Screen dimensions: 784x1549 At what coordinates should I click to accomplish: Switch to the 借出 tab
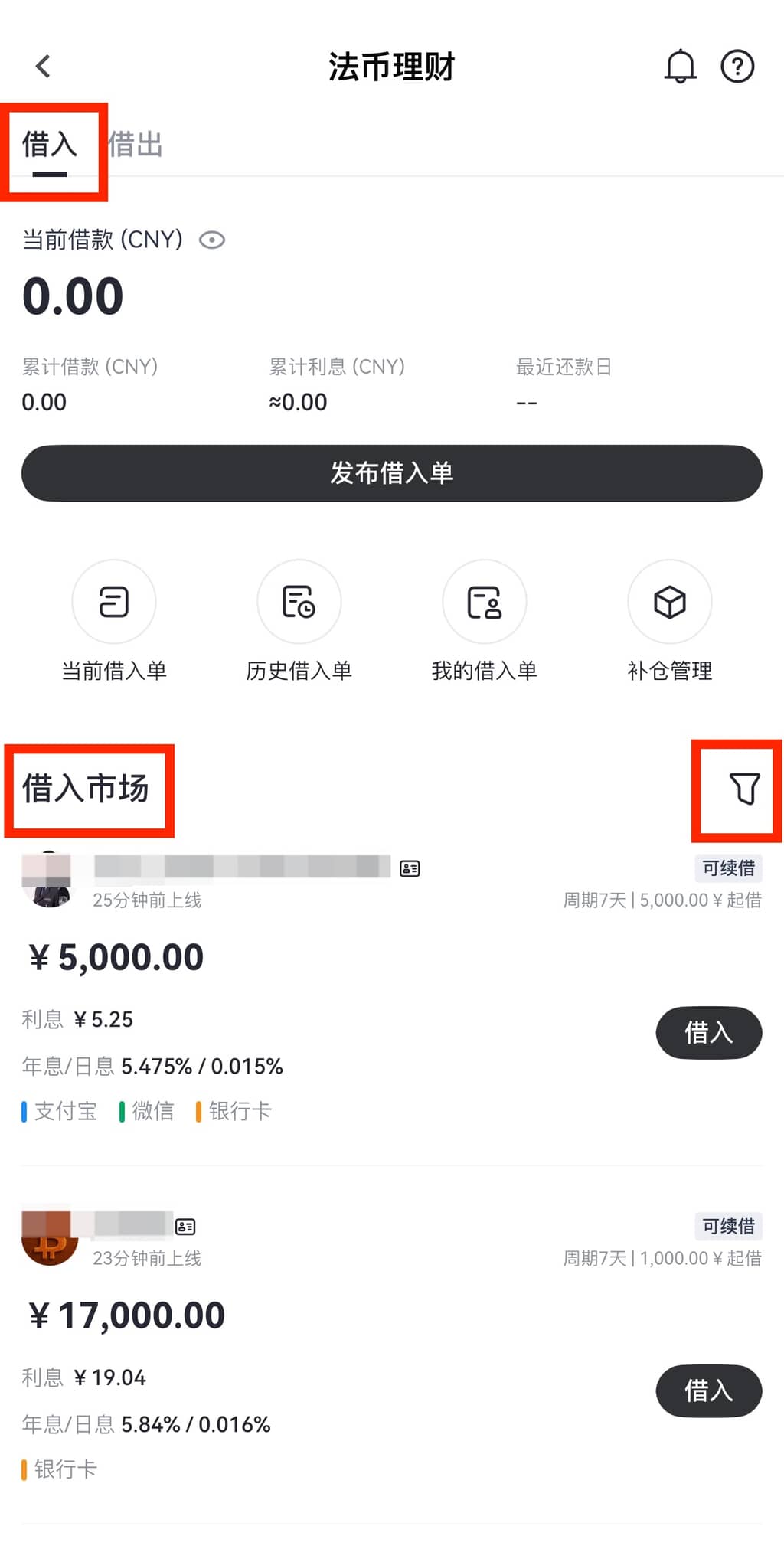(x=135, y=145)
